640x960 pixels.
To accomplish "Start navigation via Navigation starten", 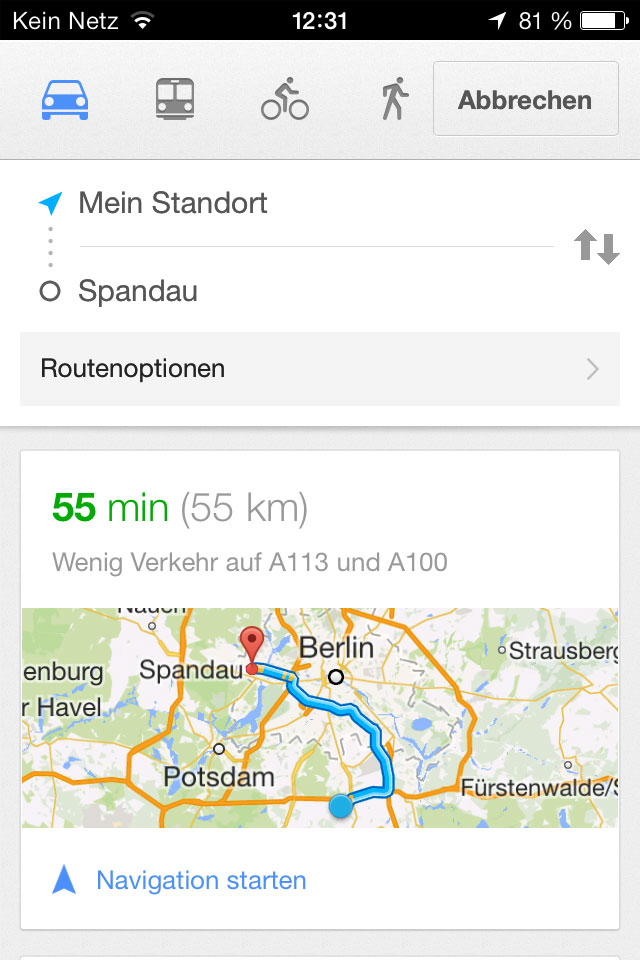I will coord(200,881).
